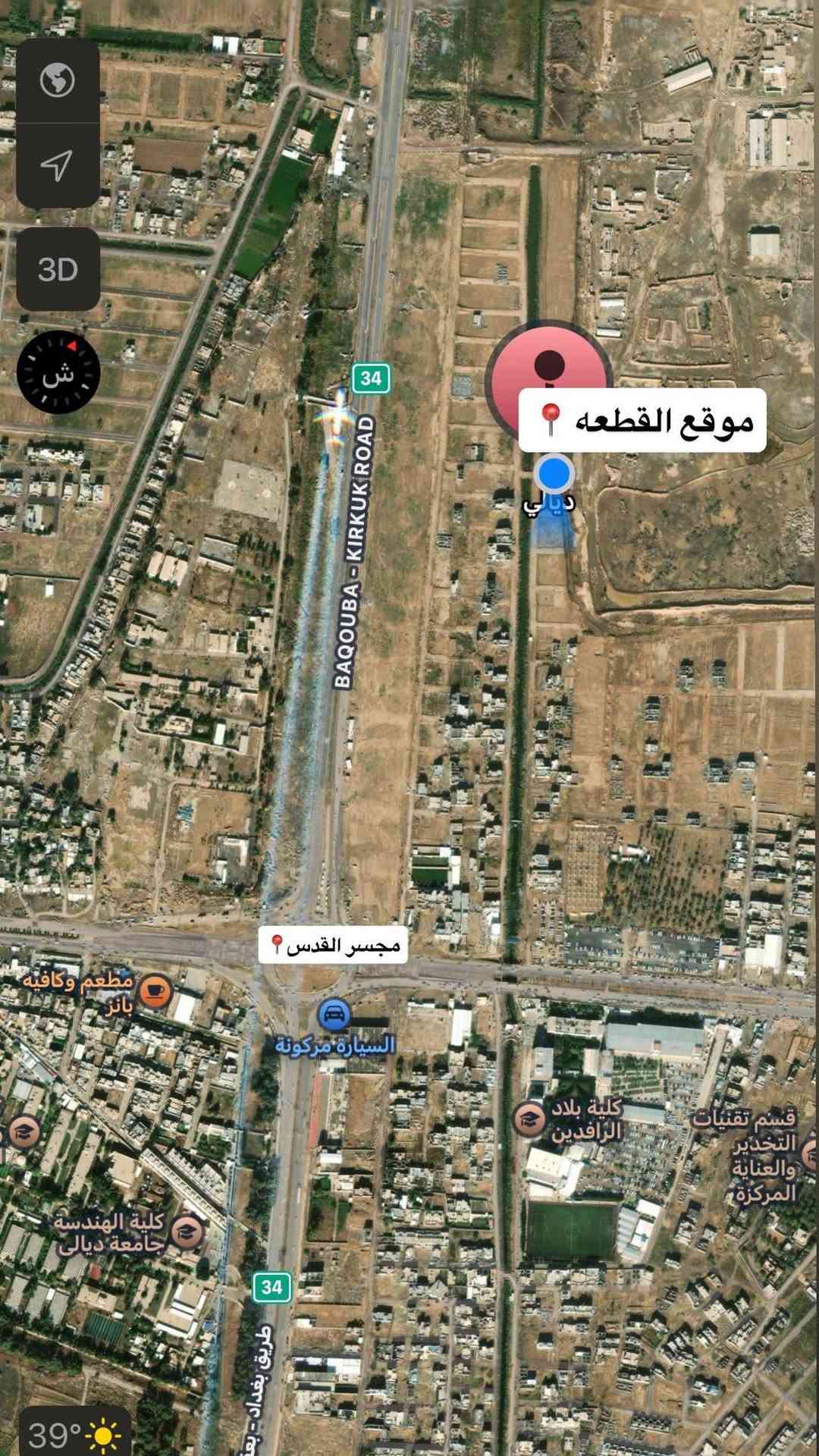Switch the map to 3D view
The width and height of the screenshot is (819, 1456).
[x=58, y=269]
